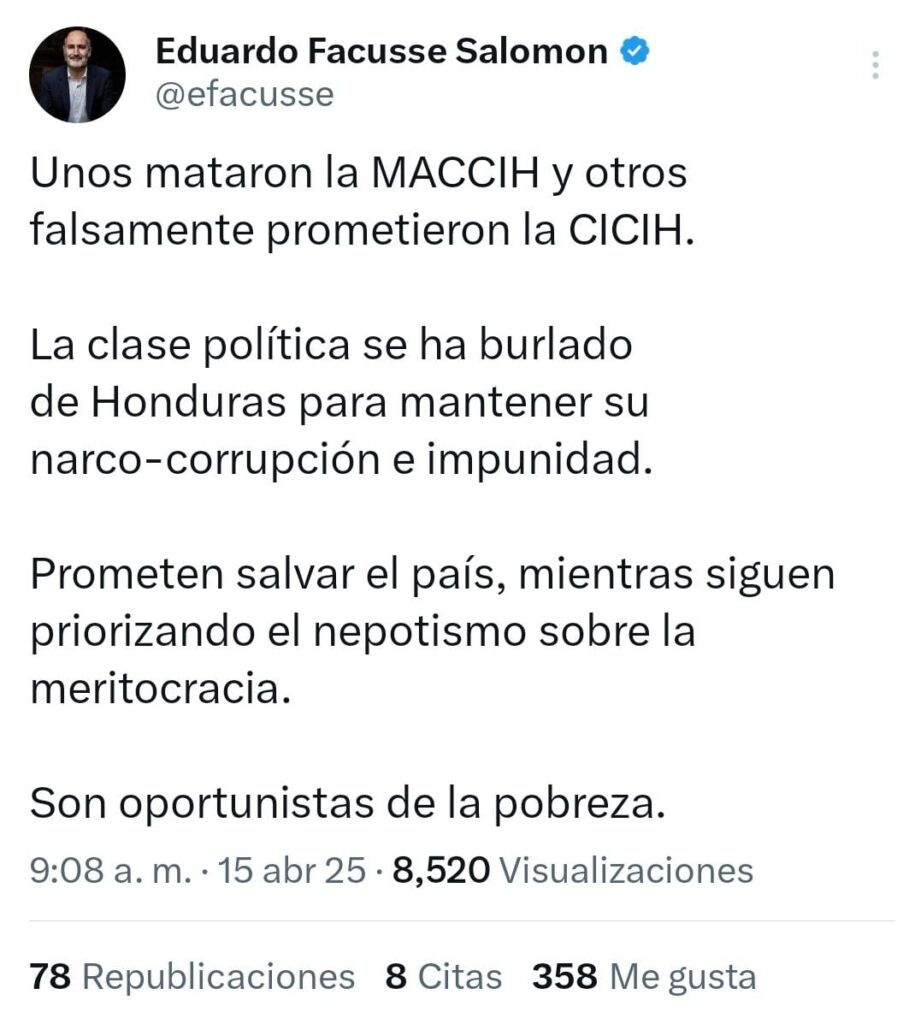
Task: Open the 8,520 Visualizaciones details
Action: click(x=573, y=870)
